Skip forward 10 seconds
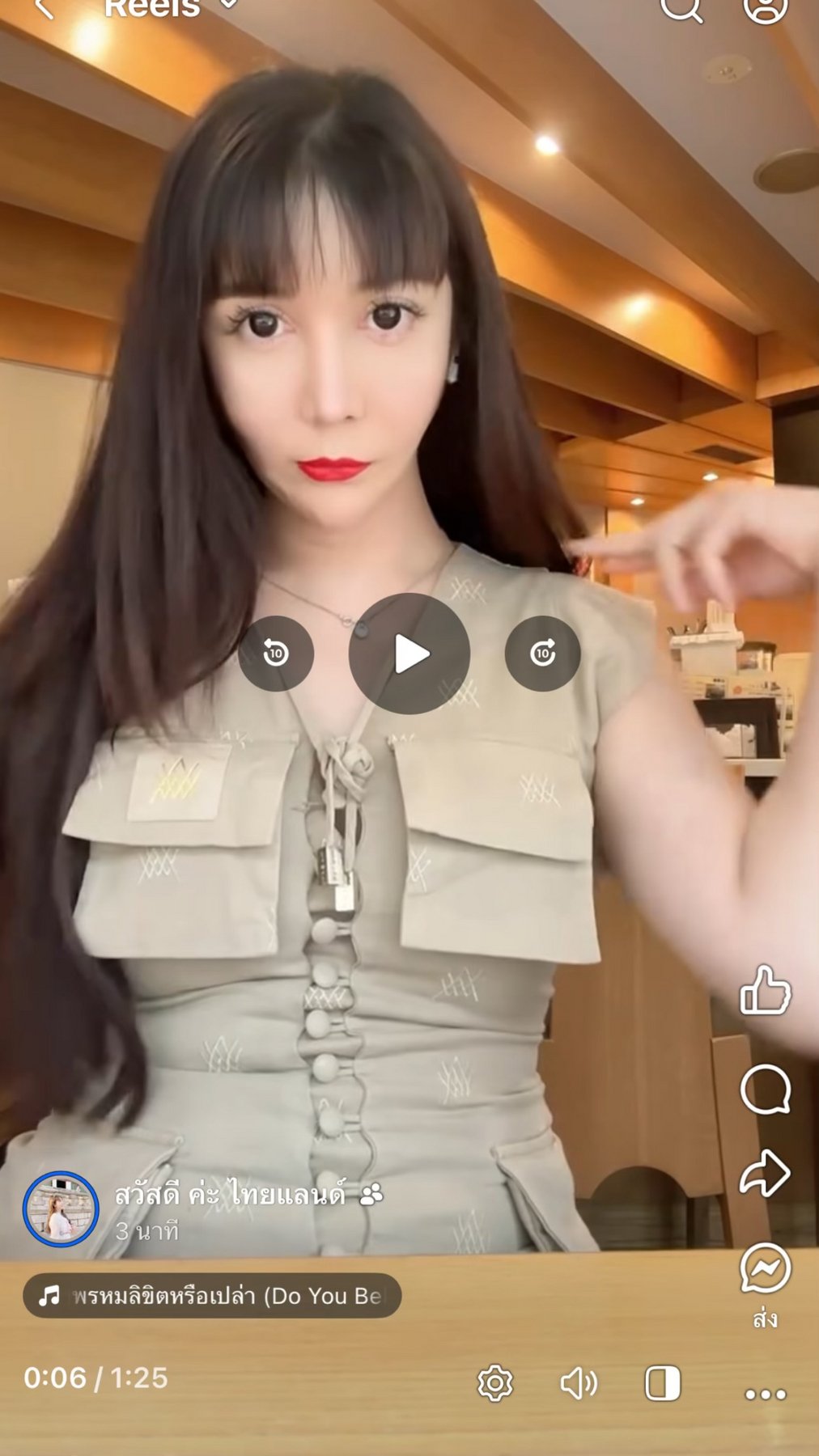Viewport: 819px width, 1456px height. coord(542,654)
